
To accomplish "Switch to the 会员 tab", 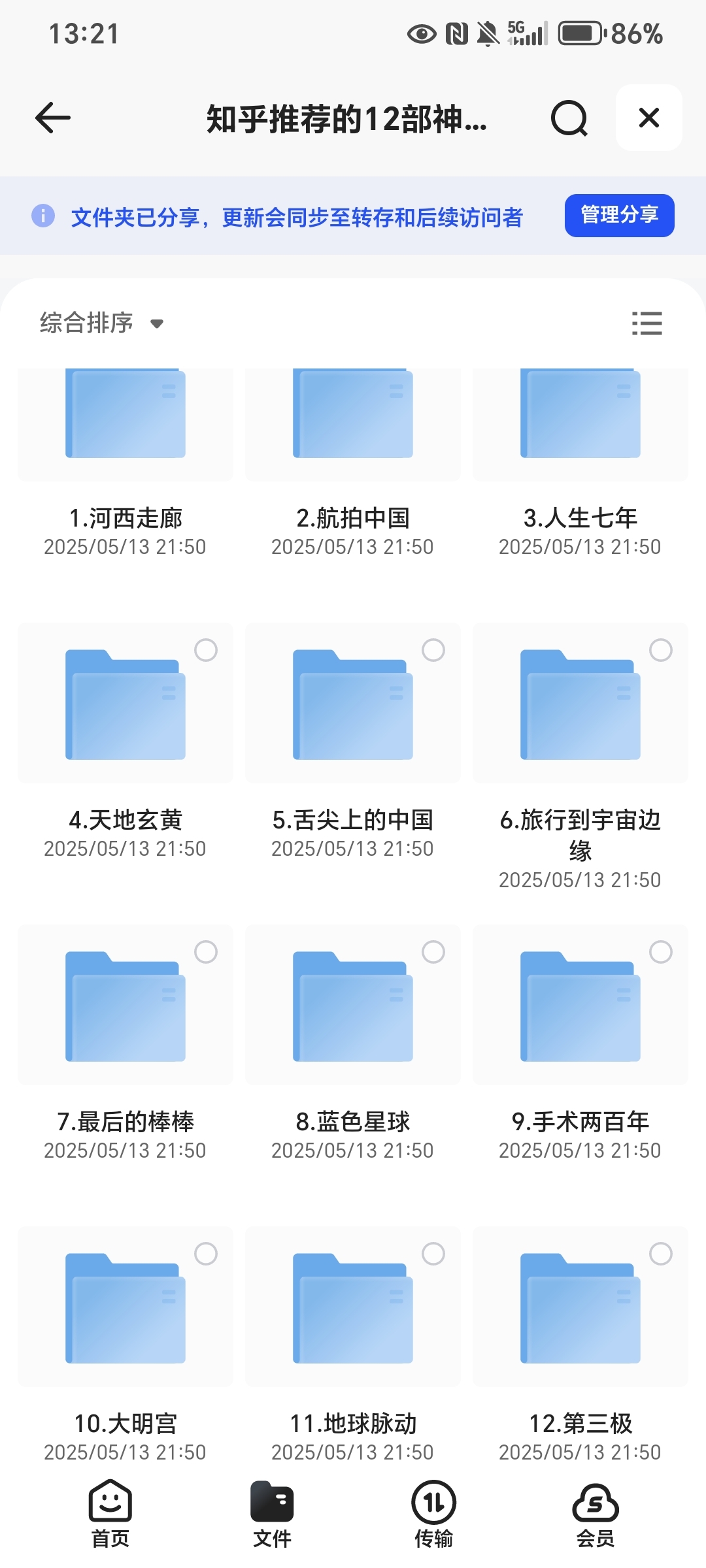I will pos(596,1514).
